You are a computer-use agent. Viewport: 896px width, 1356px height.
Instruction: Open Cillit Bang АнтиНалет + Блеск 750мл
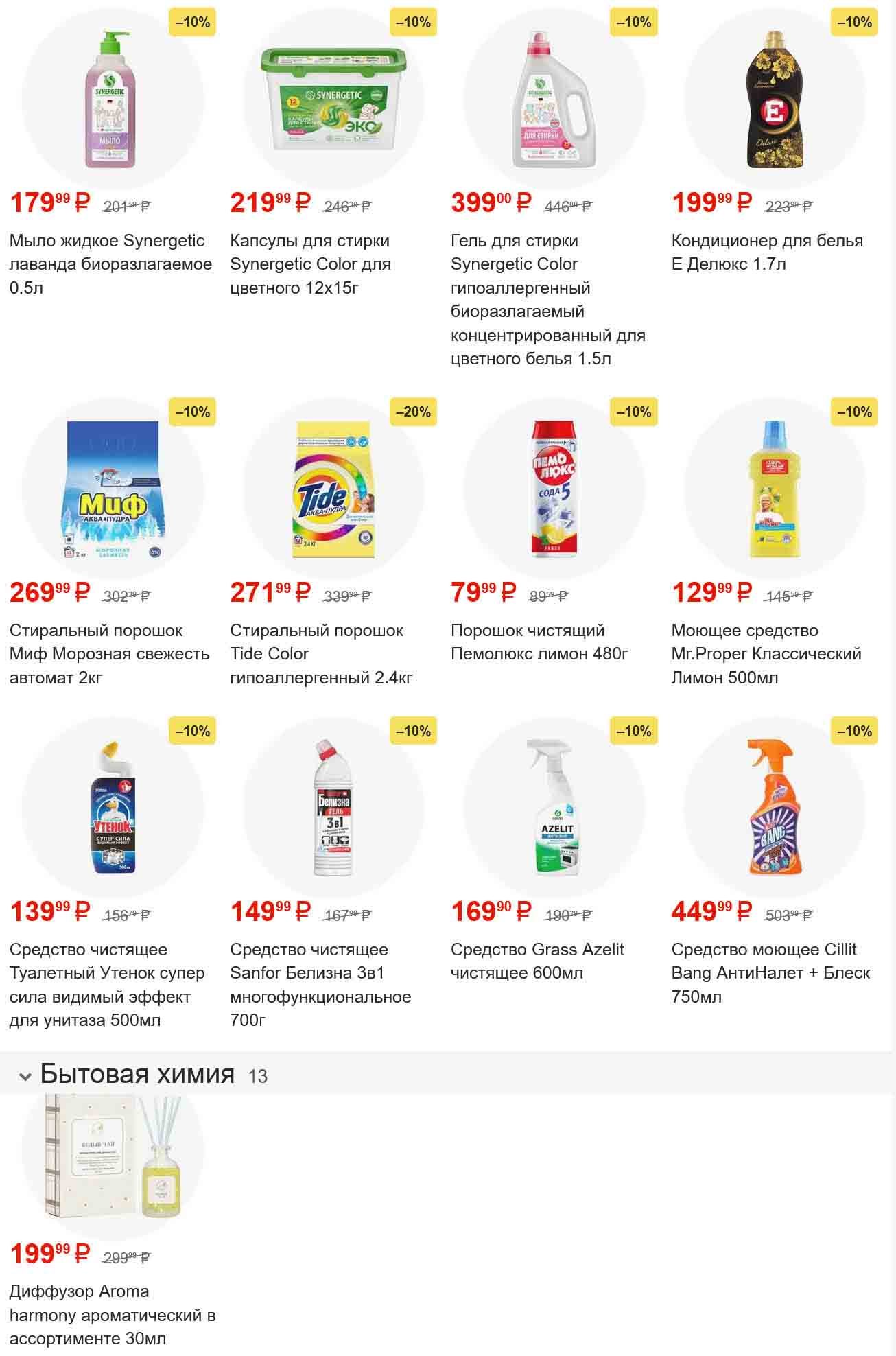tap(770, 972)
